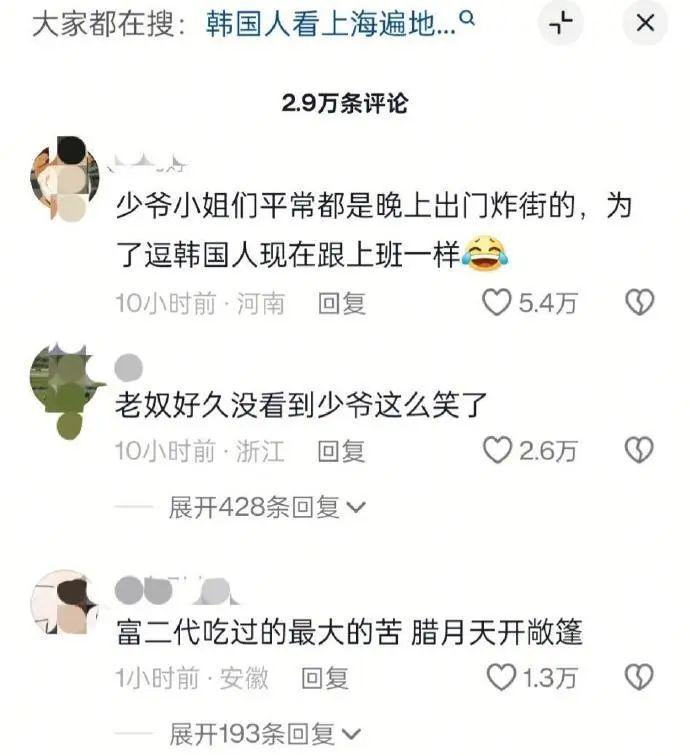
Task: Dislike the 少爷小姐们 comment
Action: (639, 303)
